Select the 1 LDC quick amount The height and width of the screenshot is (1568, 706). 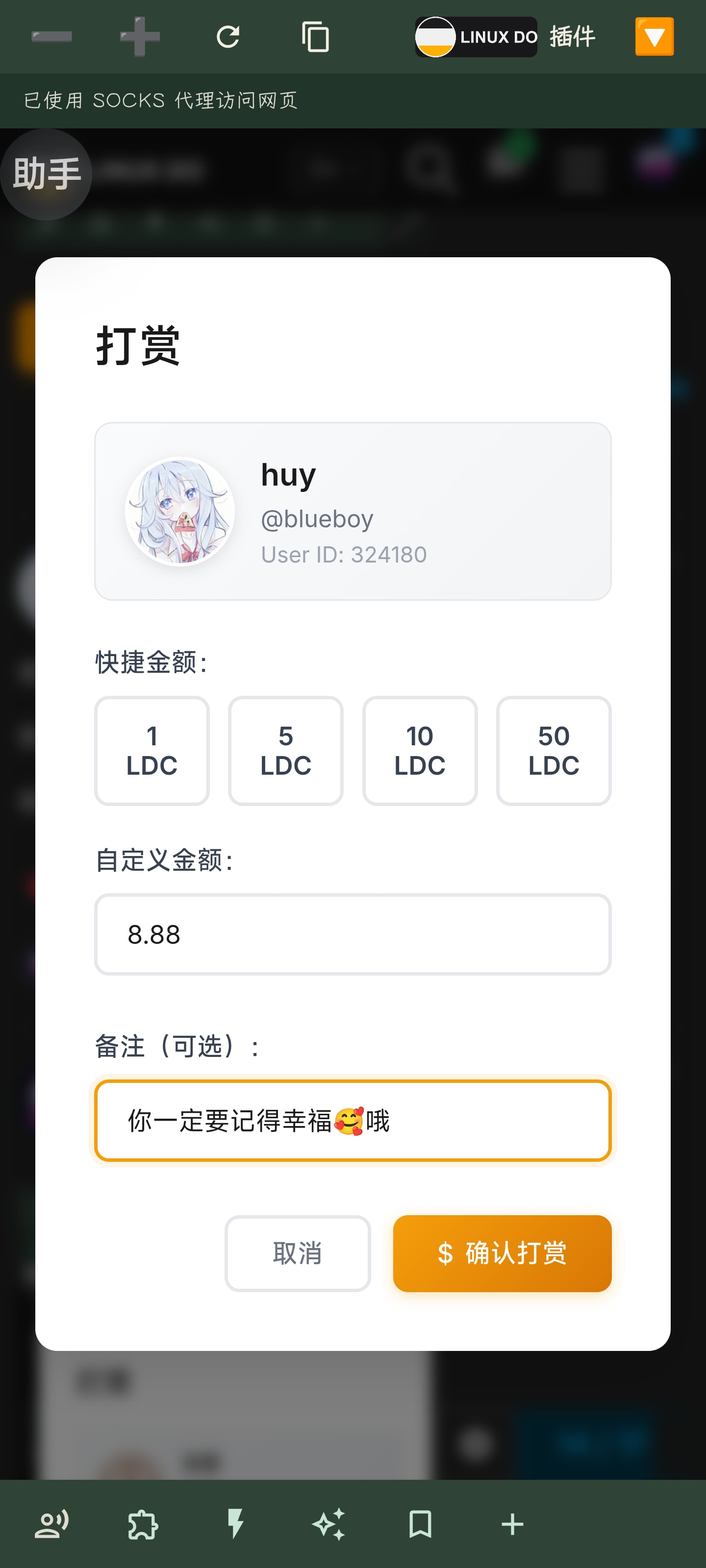pos(151,751)
